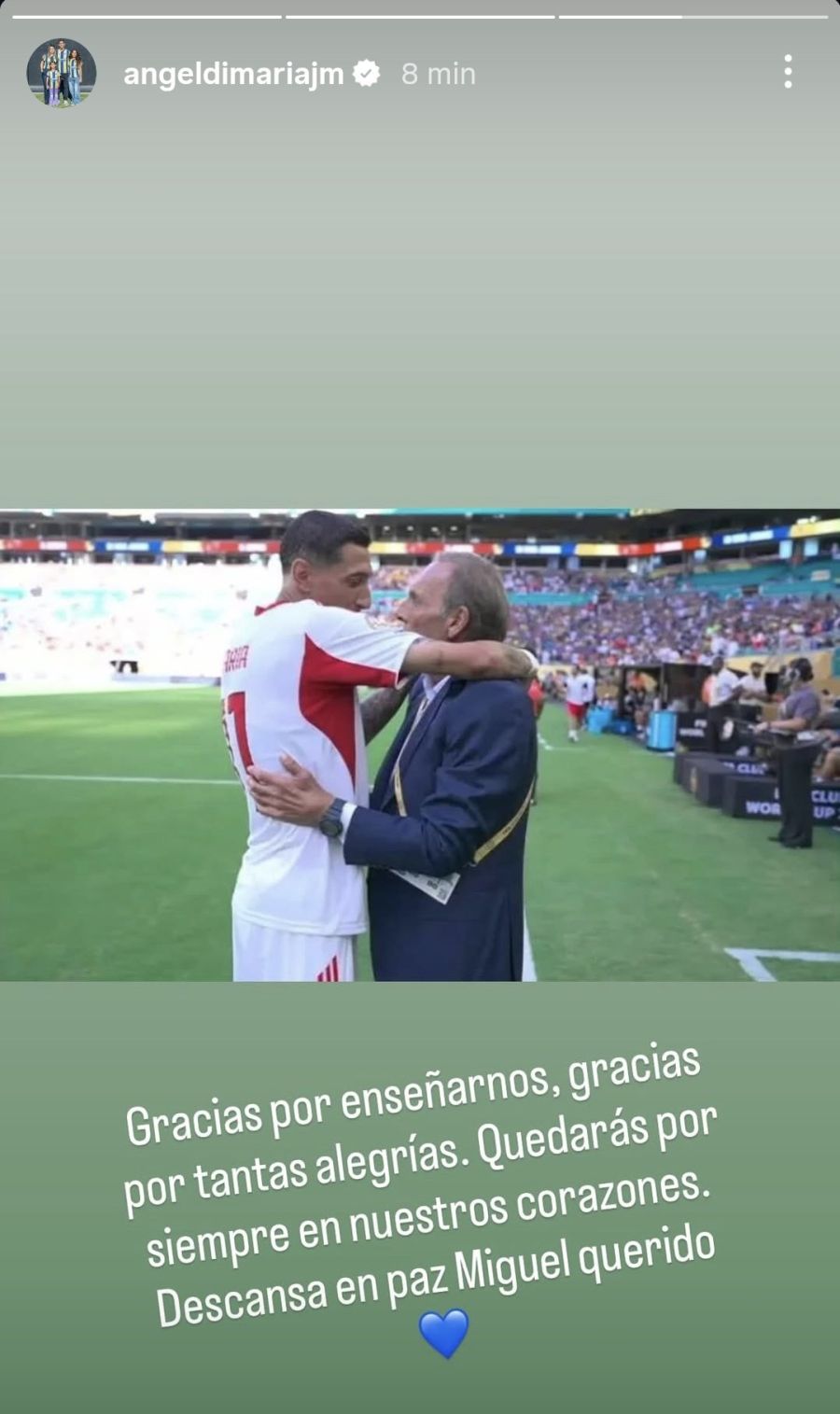Open the three-dot story options menu
The width and height of the screenshot is (840, 1414).
pos(789,72)
